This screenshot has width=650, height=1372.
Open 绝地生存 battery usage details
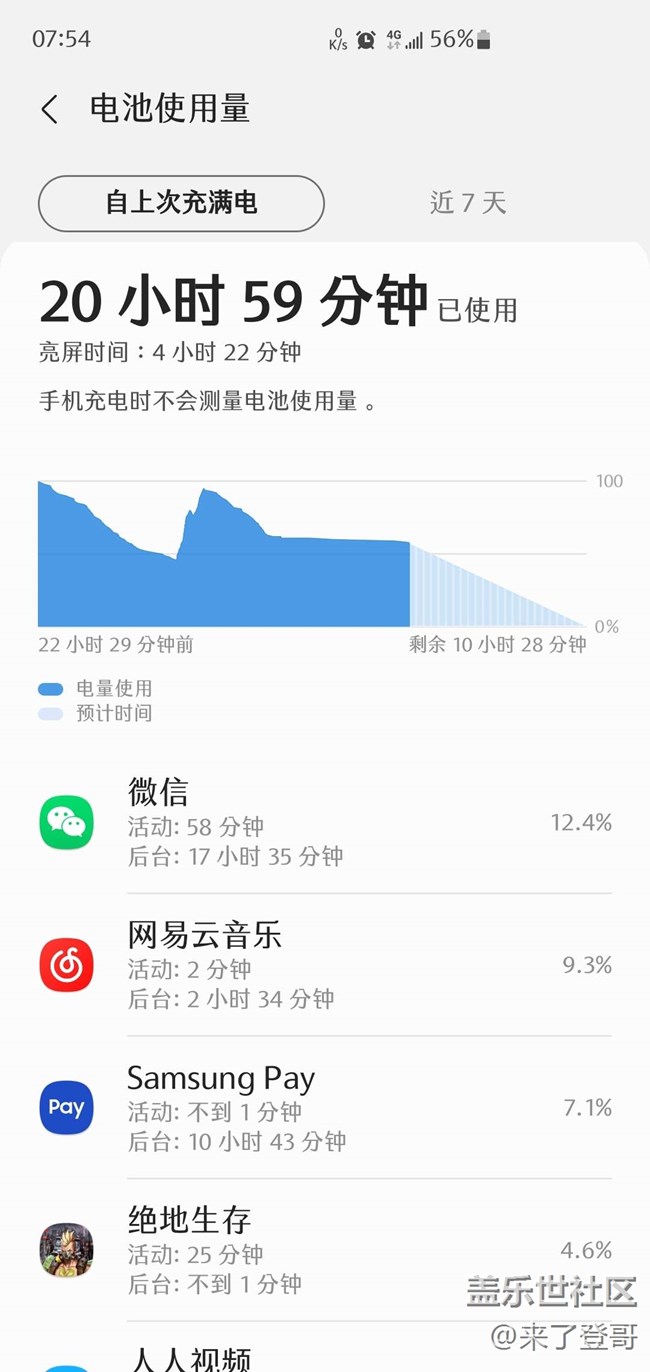325,1250
